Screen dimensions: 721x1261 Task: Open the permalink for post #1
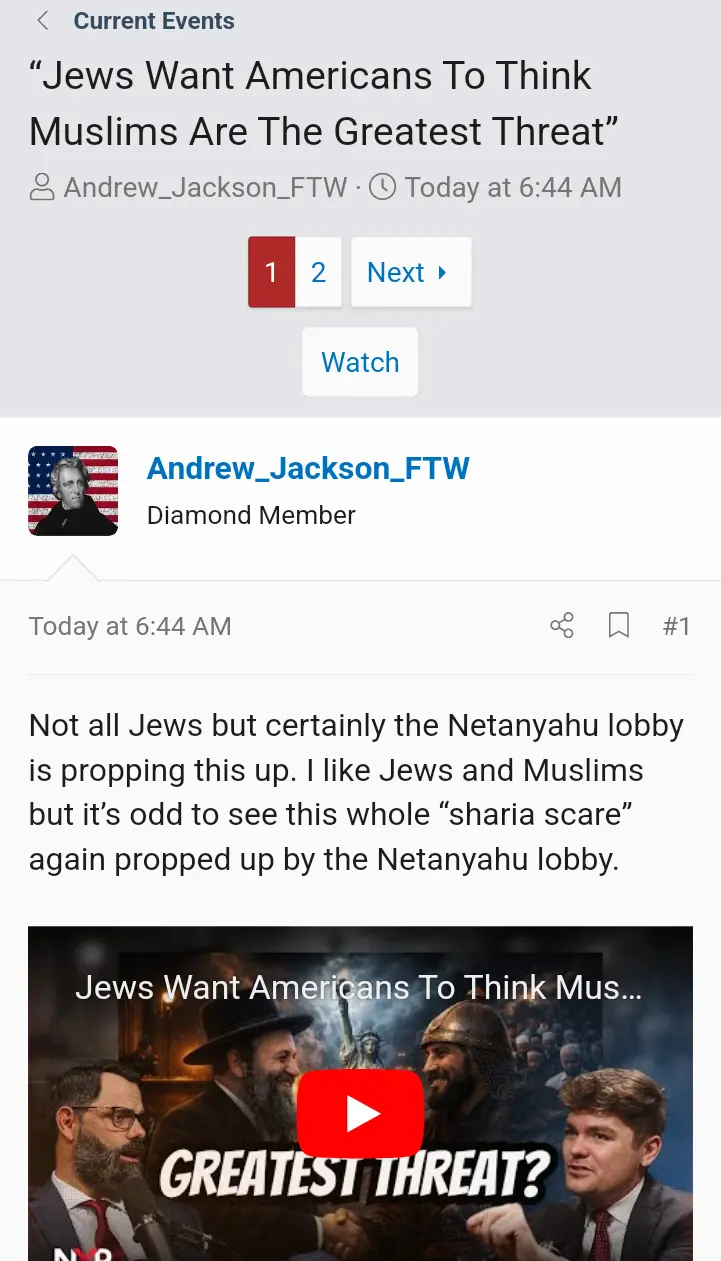[677, 626]
